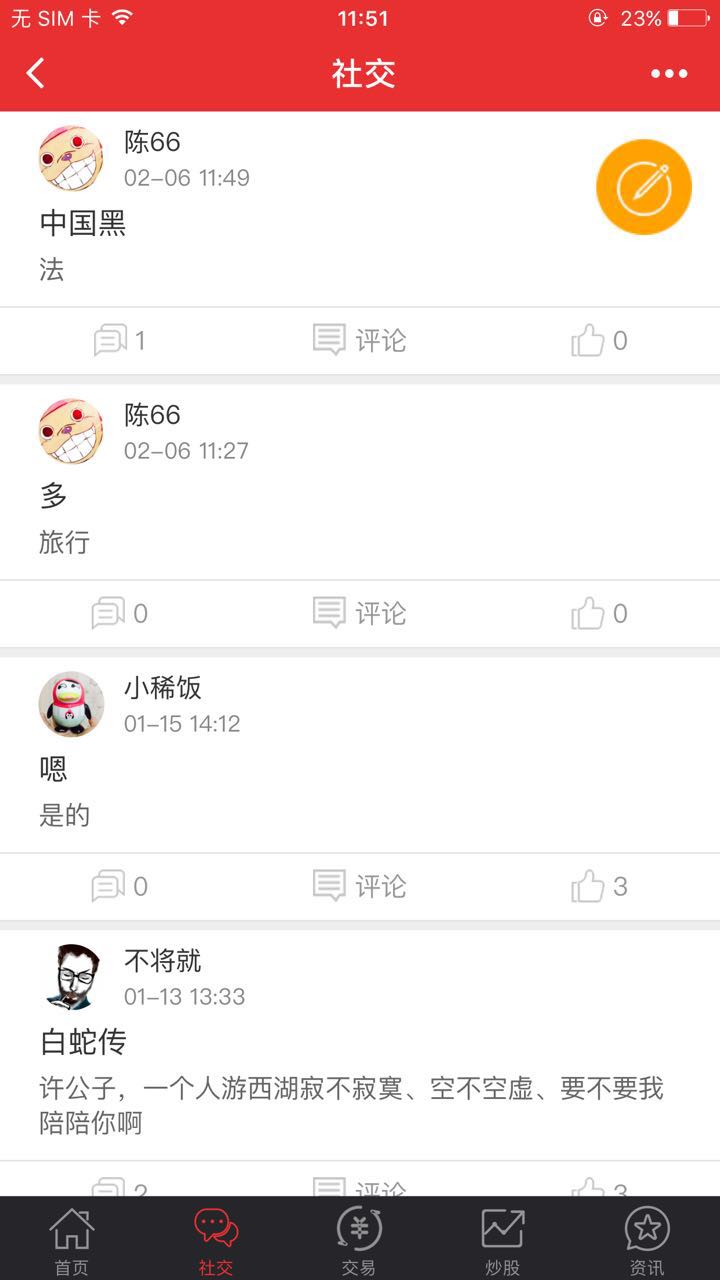Screen dimensions: 720x1280
Task: View replies on the 嗯 post
Action: click(119, 886)
